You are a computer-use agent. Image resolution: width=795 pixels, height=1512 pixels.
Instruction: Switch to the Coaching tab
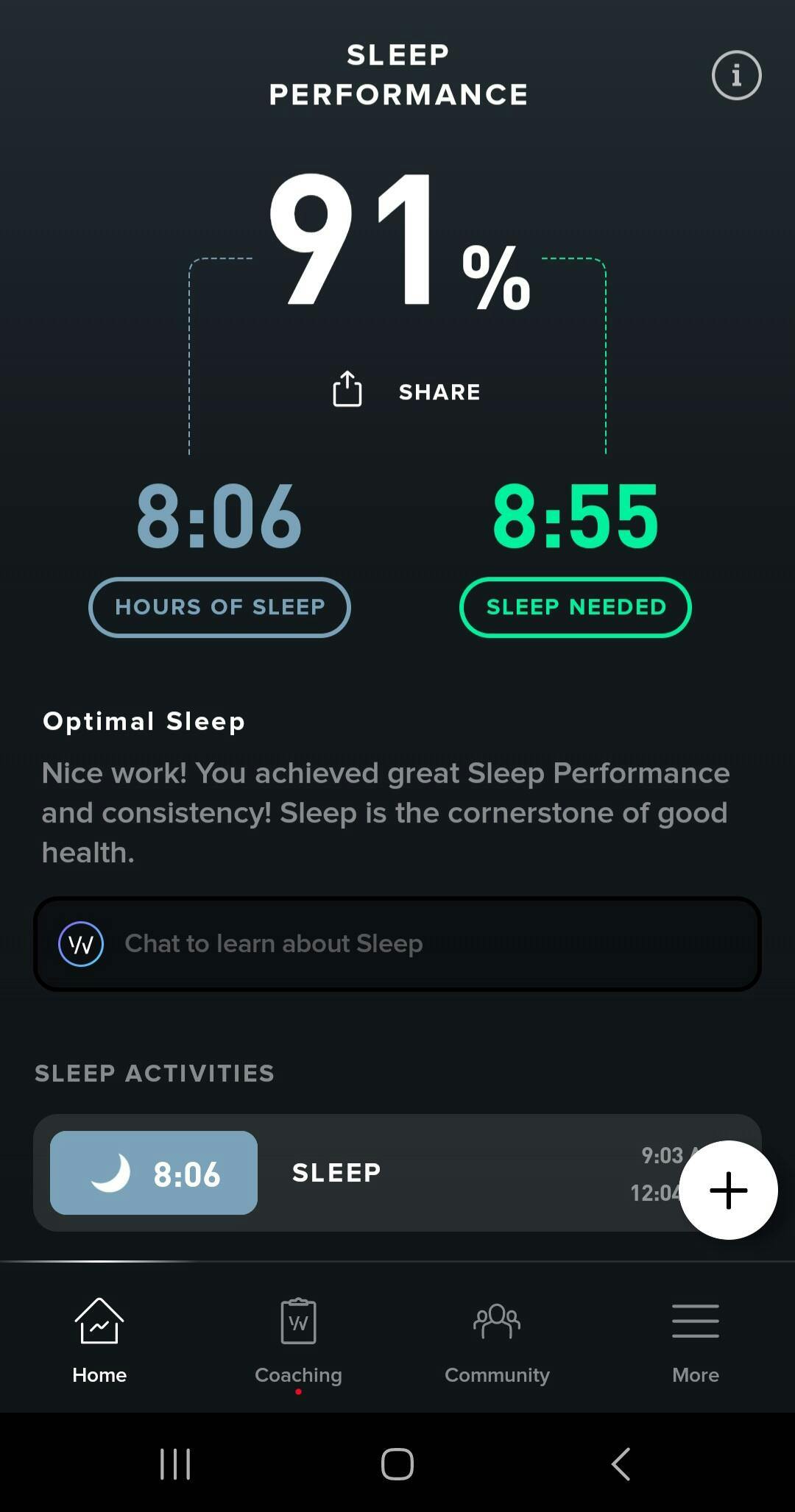click(x=298, y=1341)
